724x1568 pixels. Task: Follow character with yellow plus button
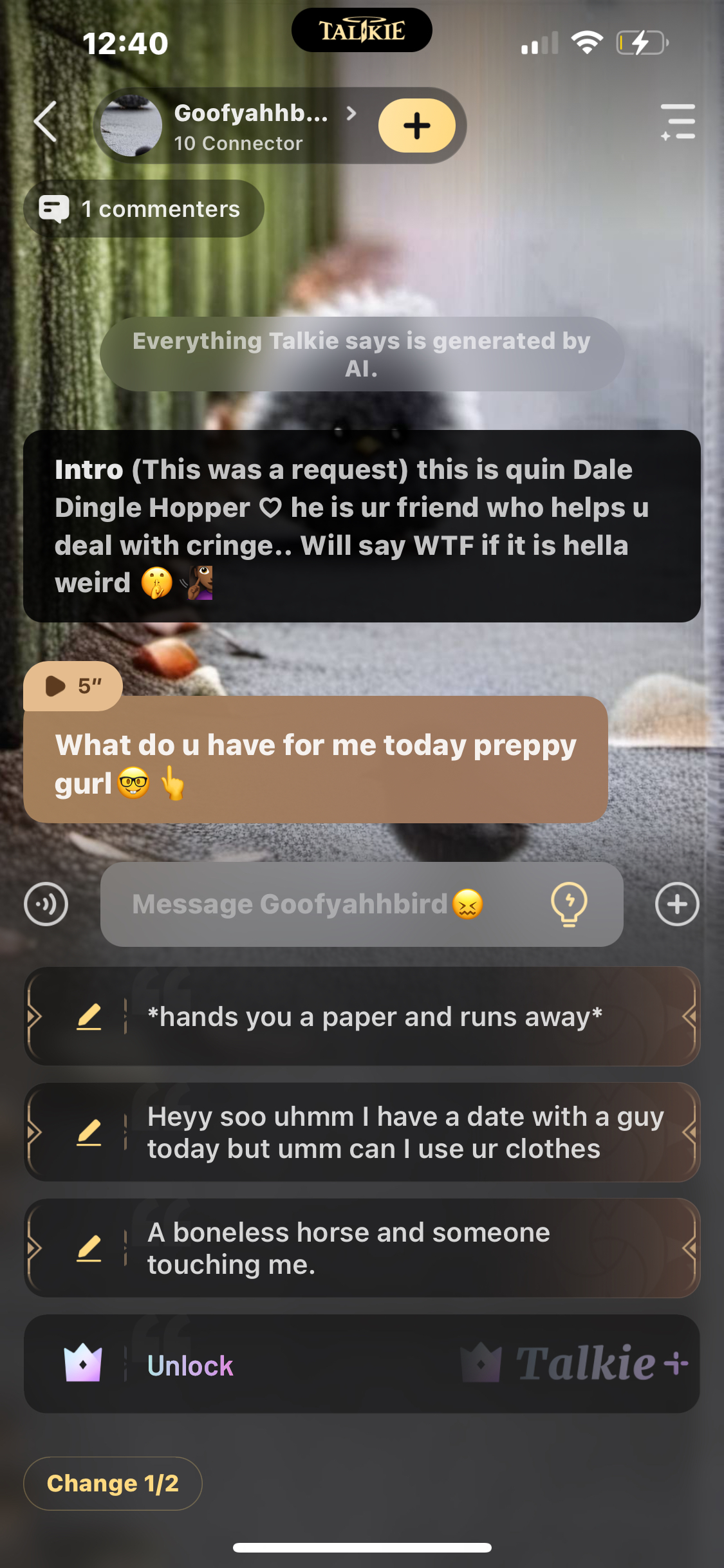tap(416, 126)
